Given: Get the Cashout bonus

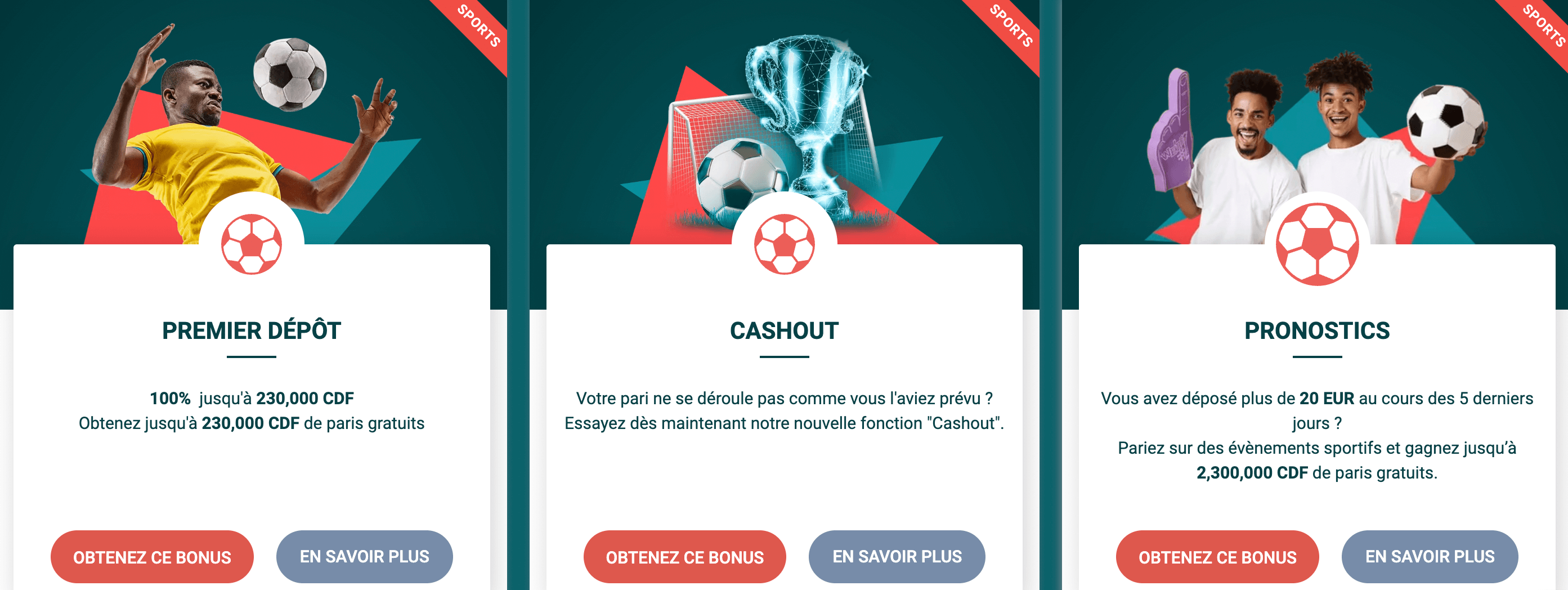Looking at the screenshot, I should pos(684,557).
